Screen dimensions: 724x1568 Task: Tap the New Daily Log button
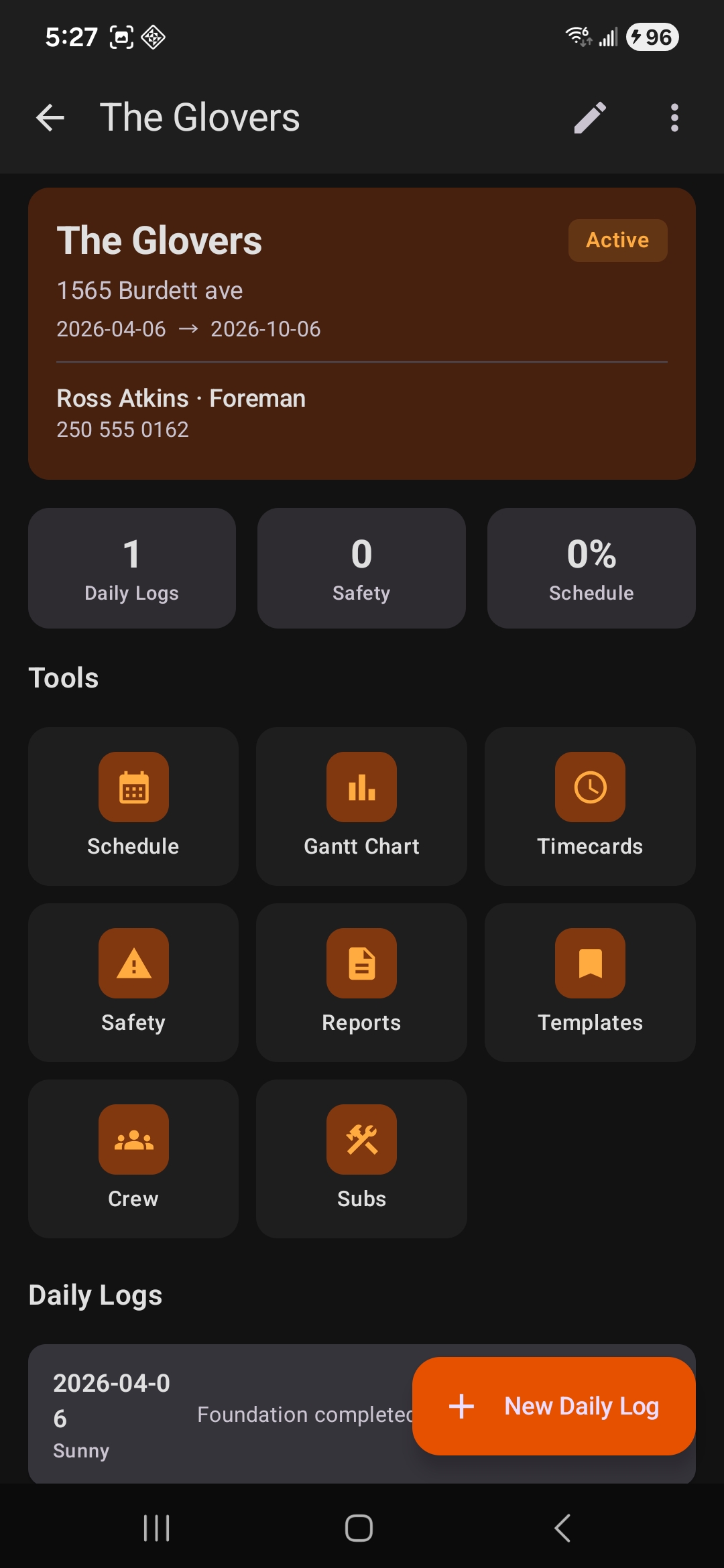coord(553,1405)
